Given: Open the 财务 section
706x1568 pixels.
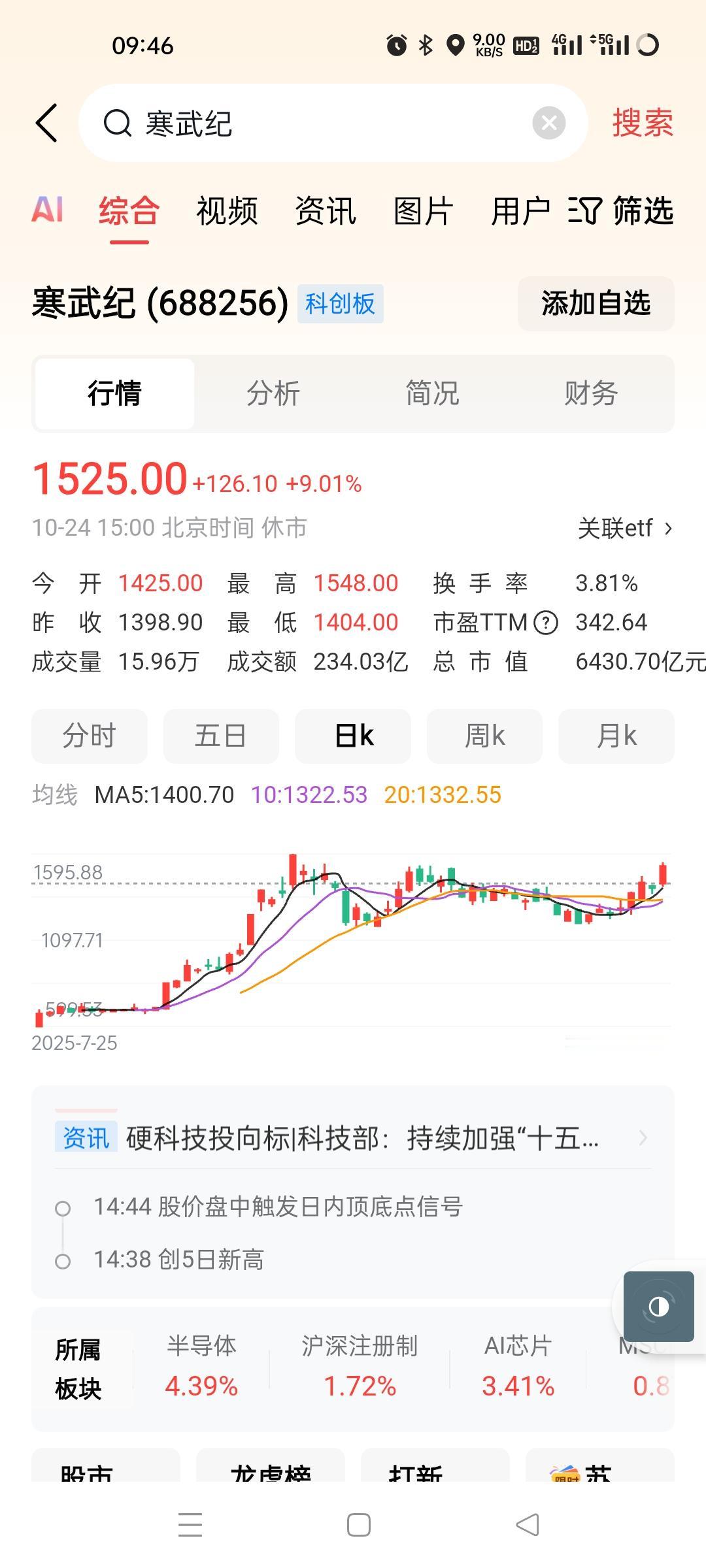Looking at the screenshot, I should 591,394.
